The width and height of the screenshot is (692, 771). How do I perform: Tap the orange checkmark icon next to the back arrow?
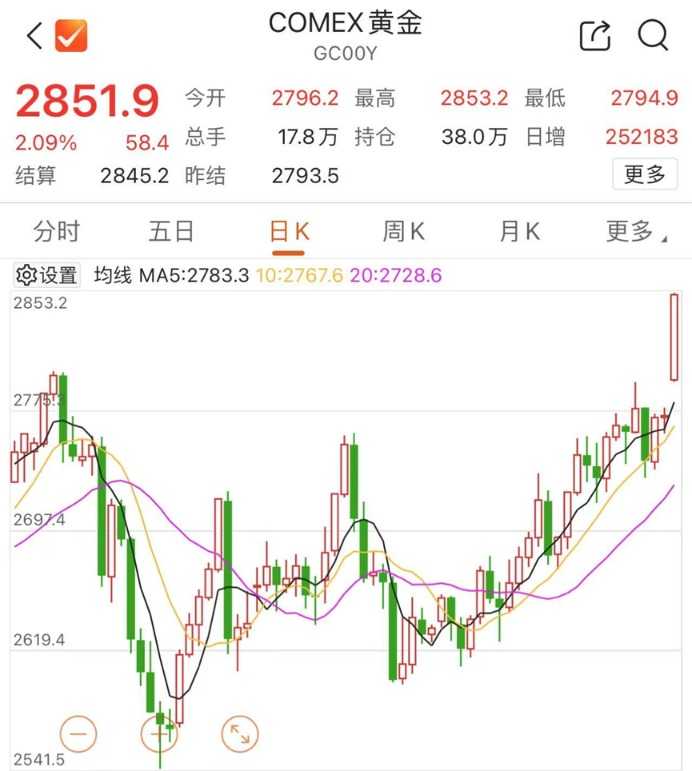[x=71, y=37]
